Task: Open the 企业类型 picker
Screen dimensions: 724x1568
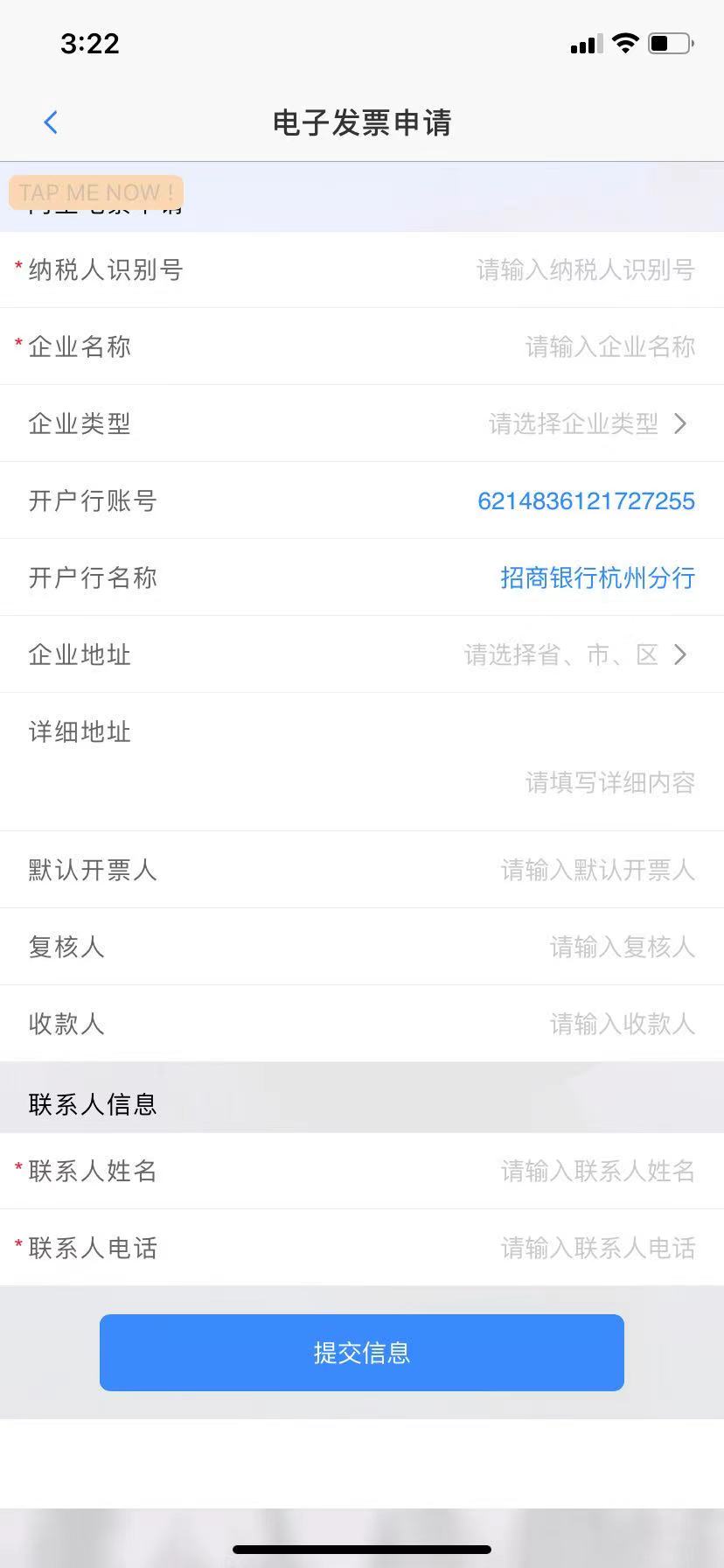Action: point(362,423)
